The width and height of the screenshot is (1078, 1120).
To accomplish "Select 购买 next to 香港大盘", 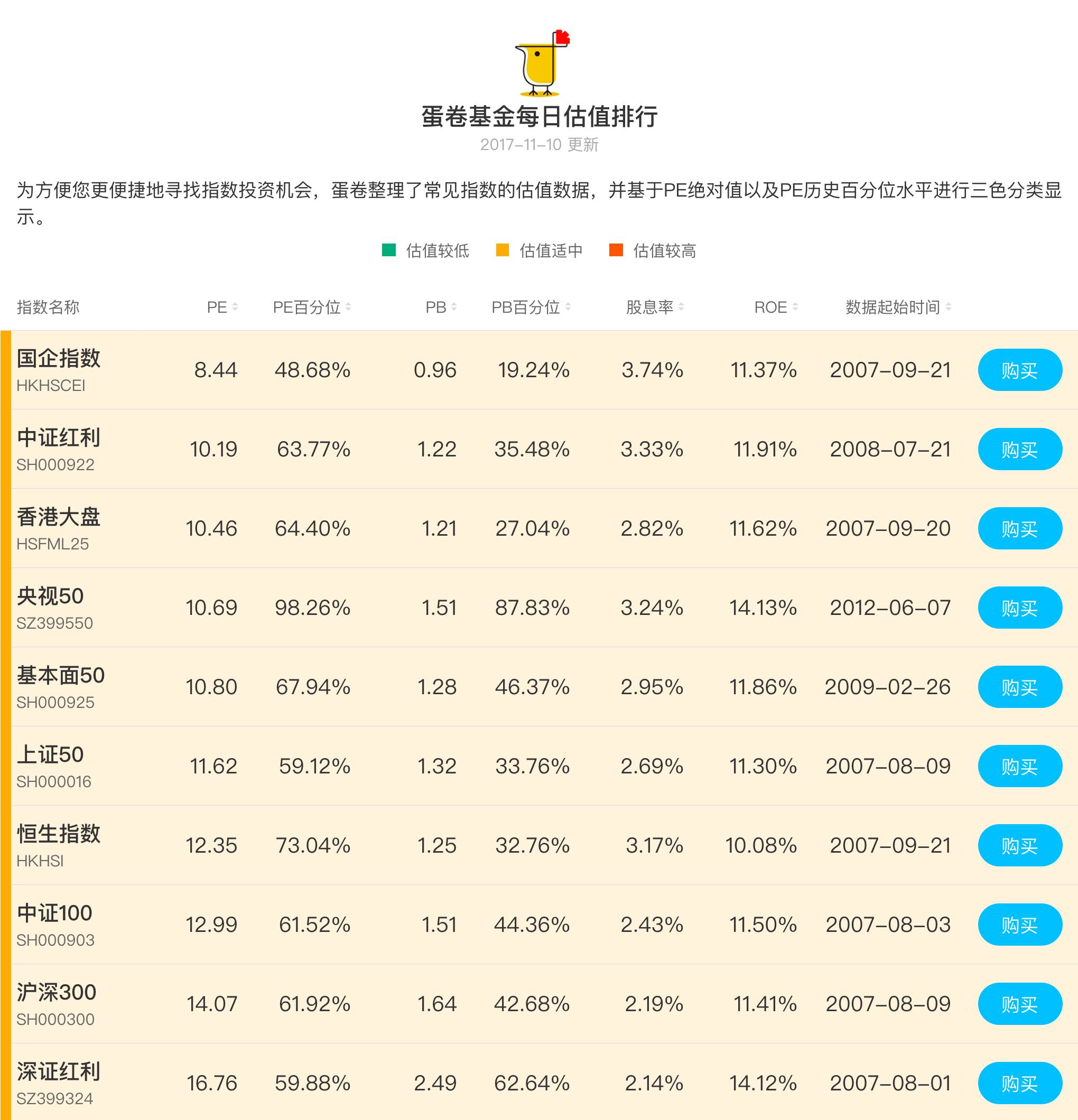I will (1020, 529).
